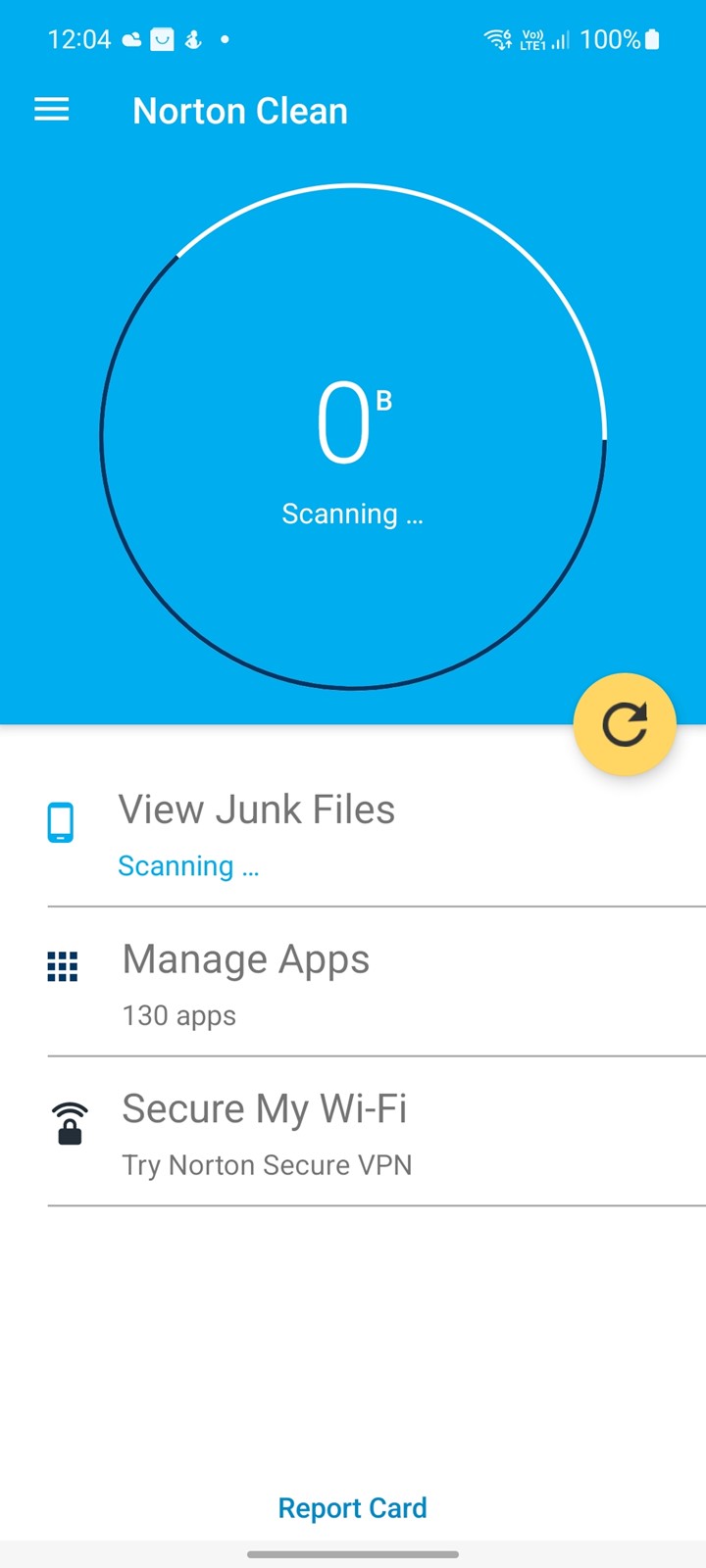This screenshot has height=1568, width=706.
Task: Open Manage Apps with 130 apps
Action: [353, 983]
